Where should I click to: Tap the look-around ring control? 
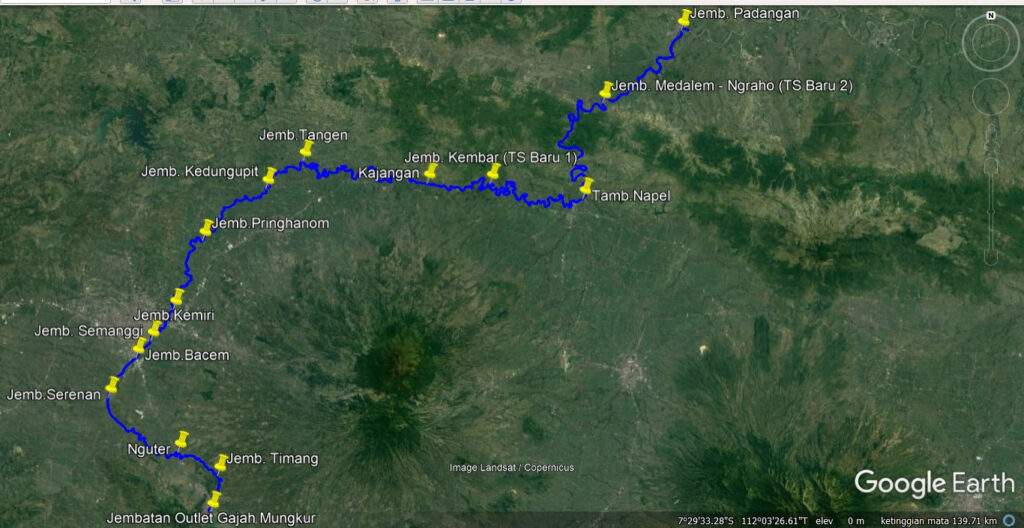(990, 42)
